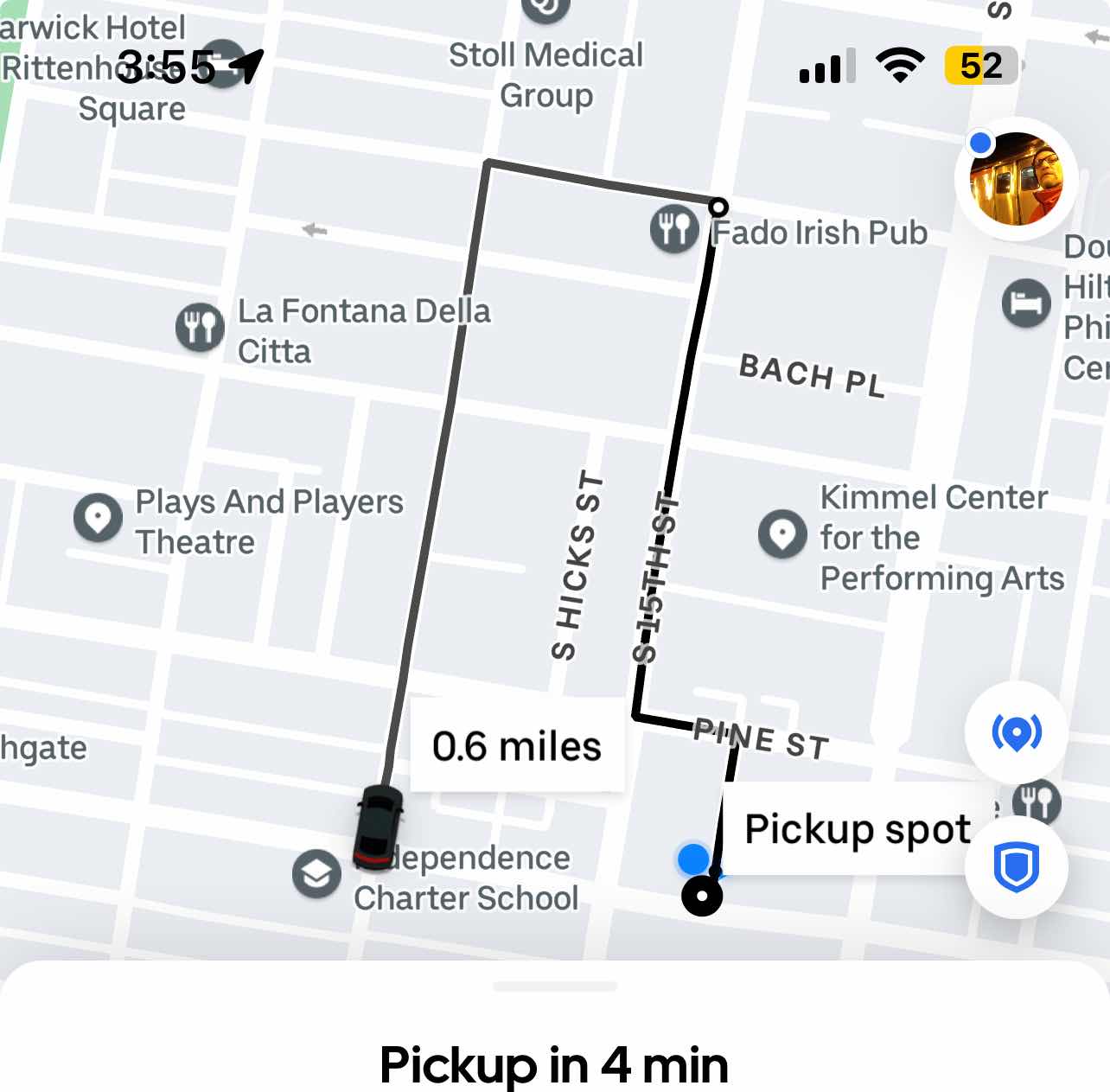The width and height of the screenshot is (1110, 1092).
Task: Open Plays And Players Theatre pin
Action: point(98,518)
